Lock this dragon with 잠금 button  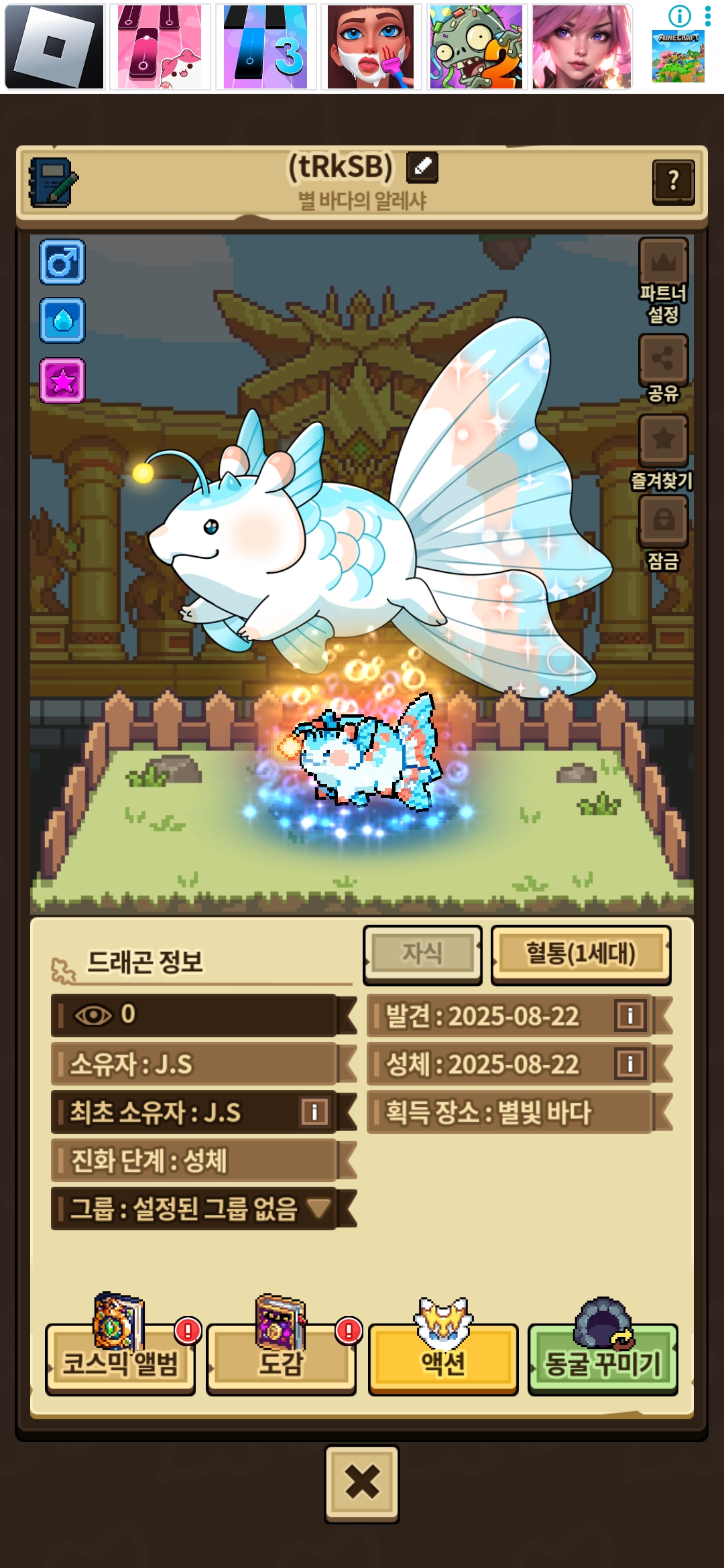pos(663,520)
